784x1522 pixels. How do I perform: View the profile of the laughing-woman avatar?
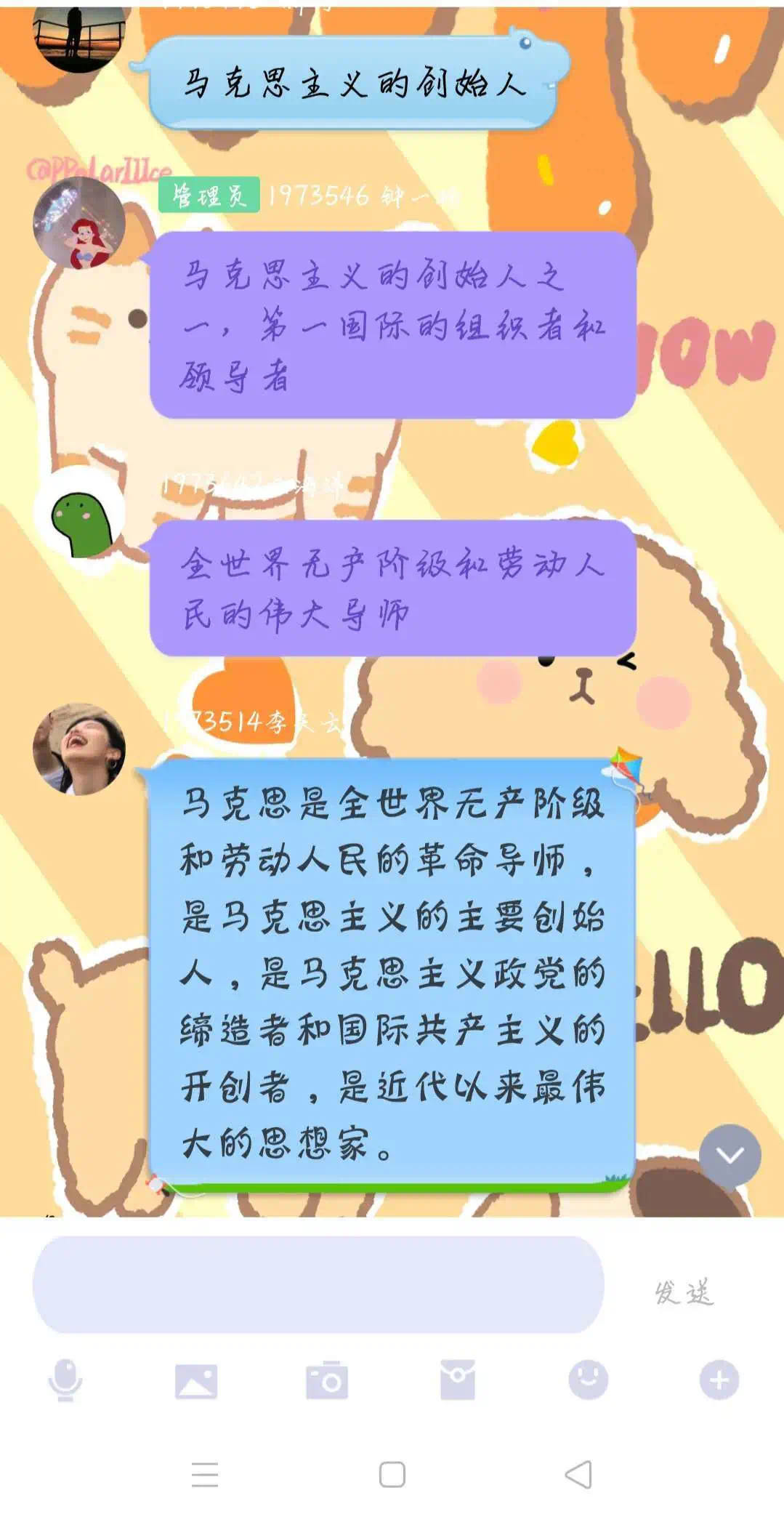tap(79, 749)
